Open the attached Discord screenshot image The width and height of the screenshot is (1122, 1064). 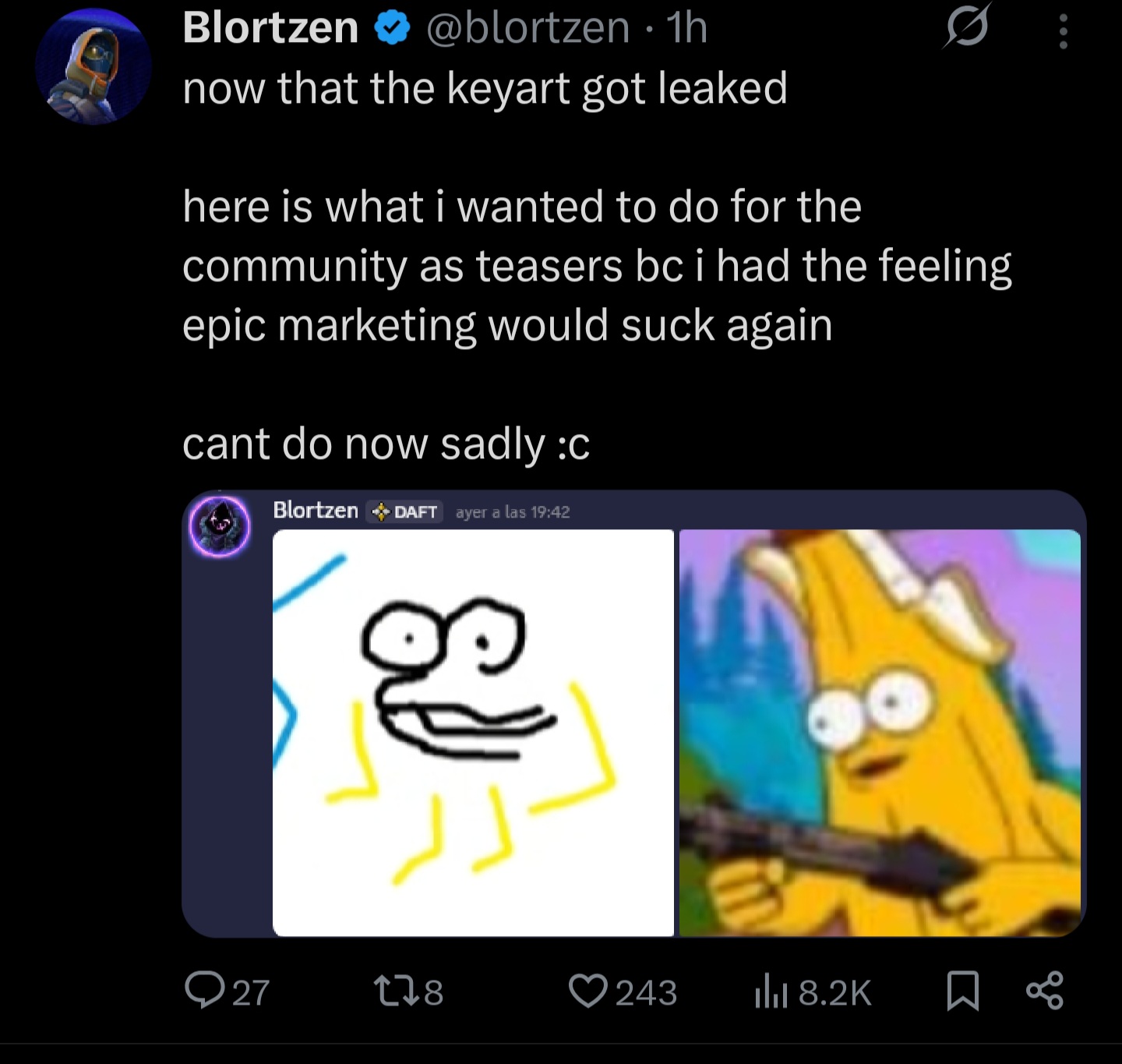tap(633, 713)
